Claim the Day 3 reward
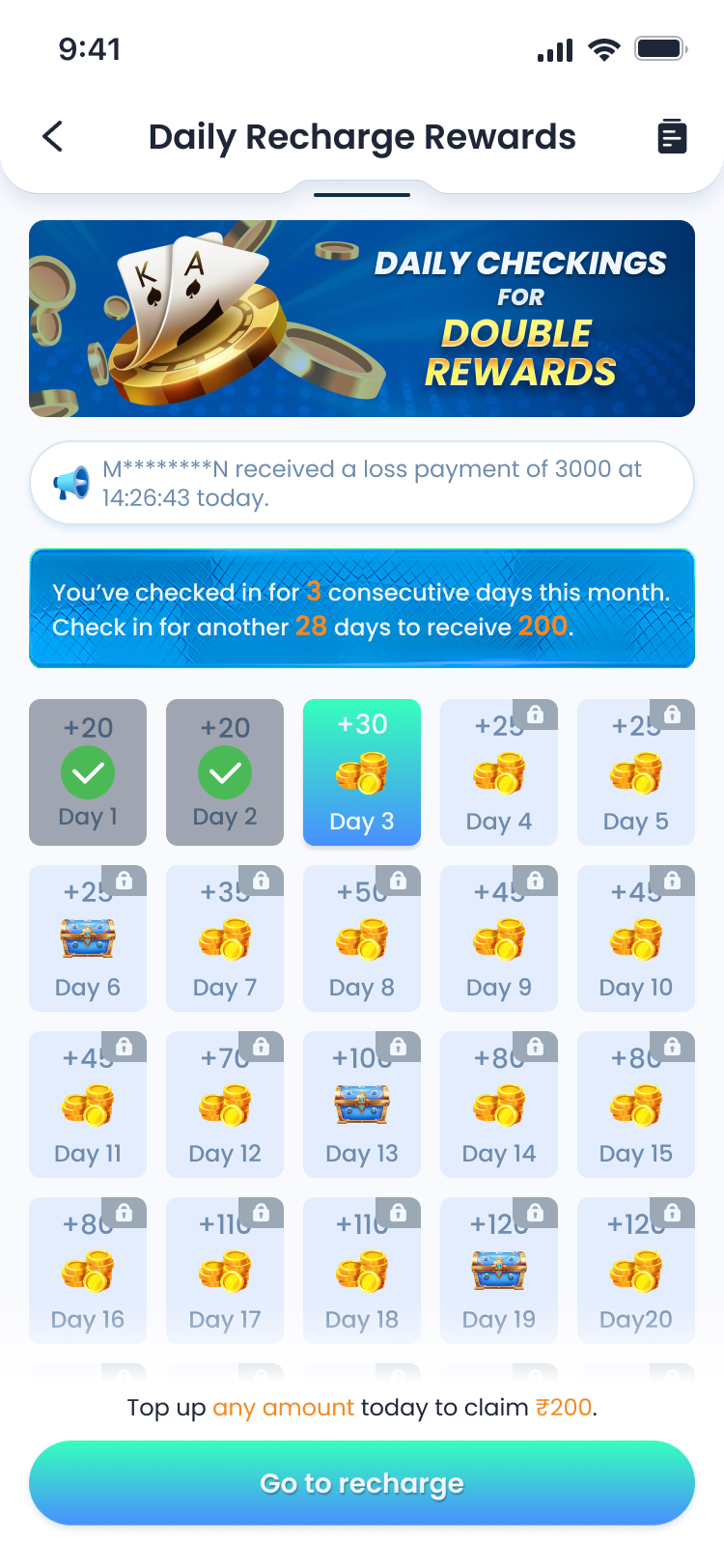The height and width of the screenshot is (1568, 724). click(362, 772)
